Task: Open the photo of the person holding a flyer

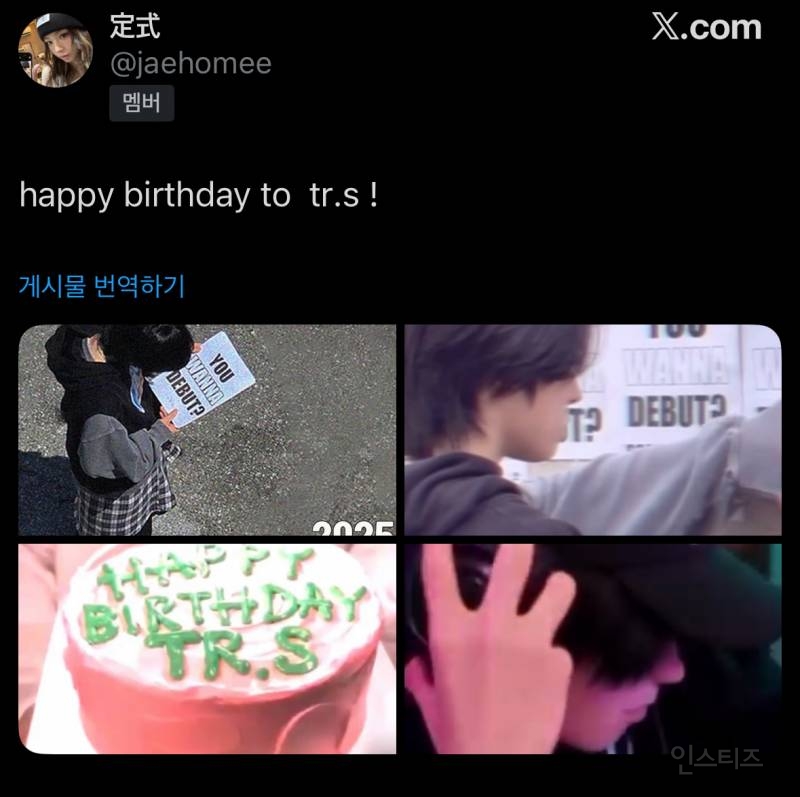Action: click(x=207, y=430)
